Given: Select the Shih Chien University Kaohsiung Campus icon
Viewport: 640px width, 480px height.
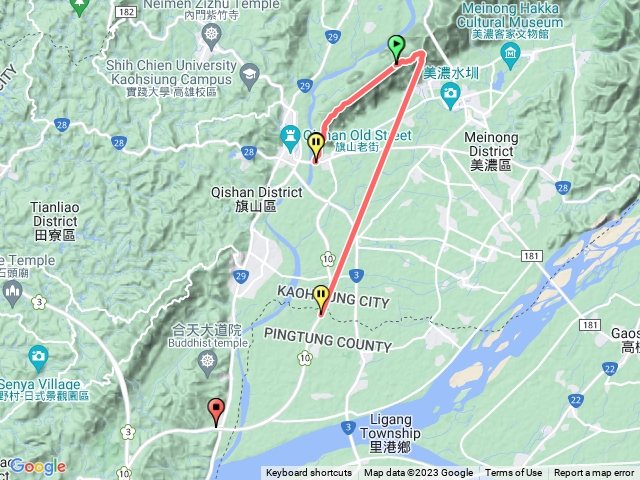Looking at the screenshot, I should pyautogui.click(x=247, y=77).
